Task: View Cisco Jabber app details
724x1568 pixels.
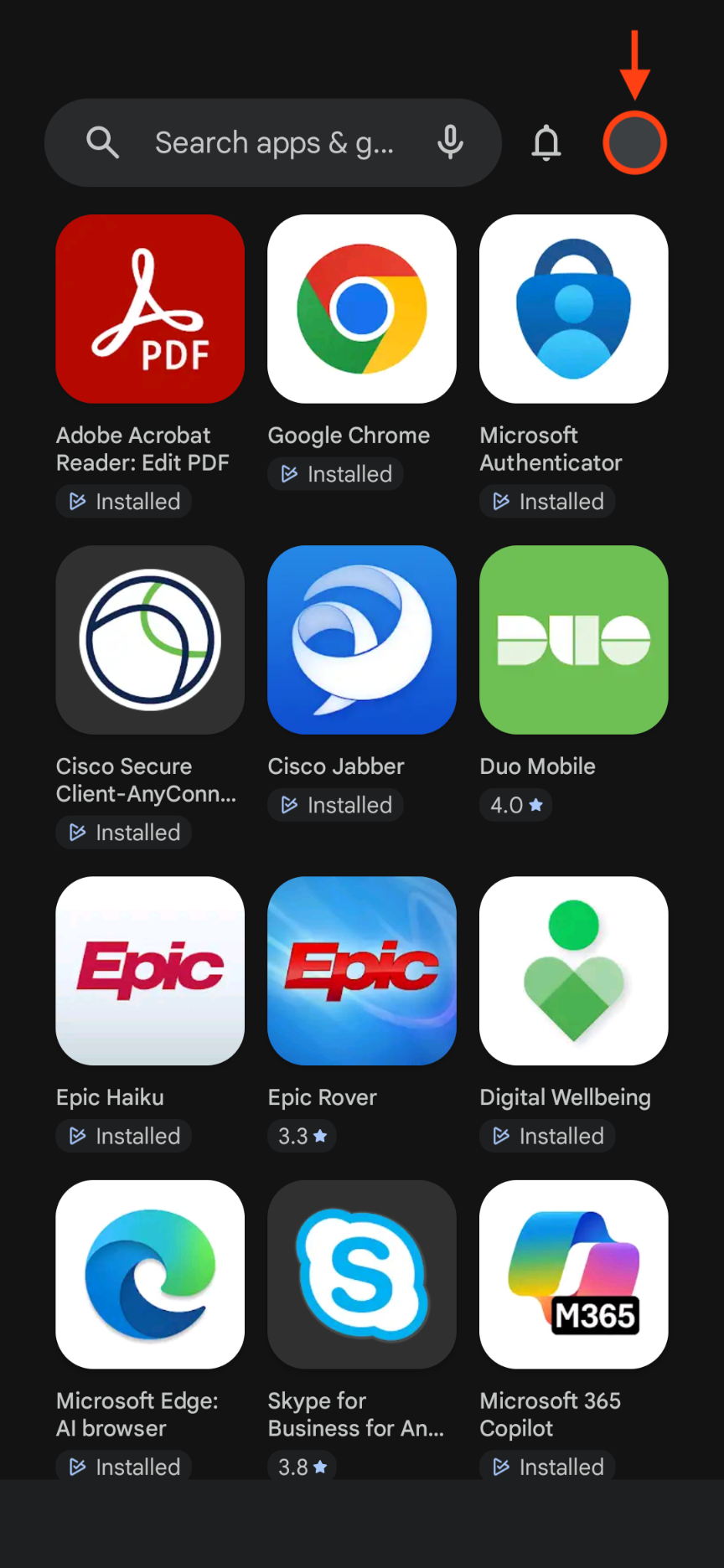Action: click(362, 640)
